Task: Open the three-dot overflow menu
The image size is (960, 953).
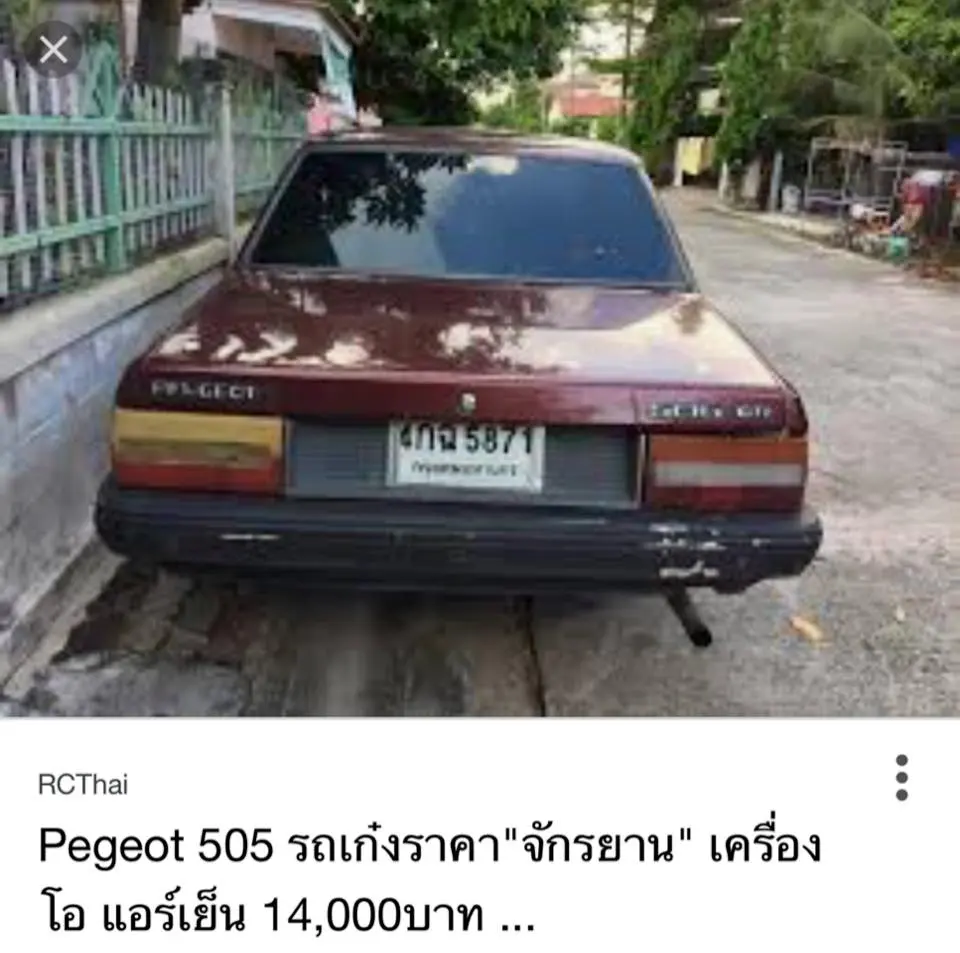Action: click(x=901, y=777)
